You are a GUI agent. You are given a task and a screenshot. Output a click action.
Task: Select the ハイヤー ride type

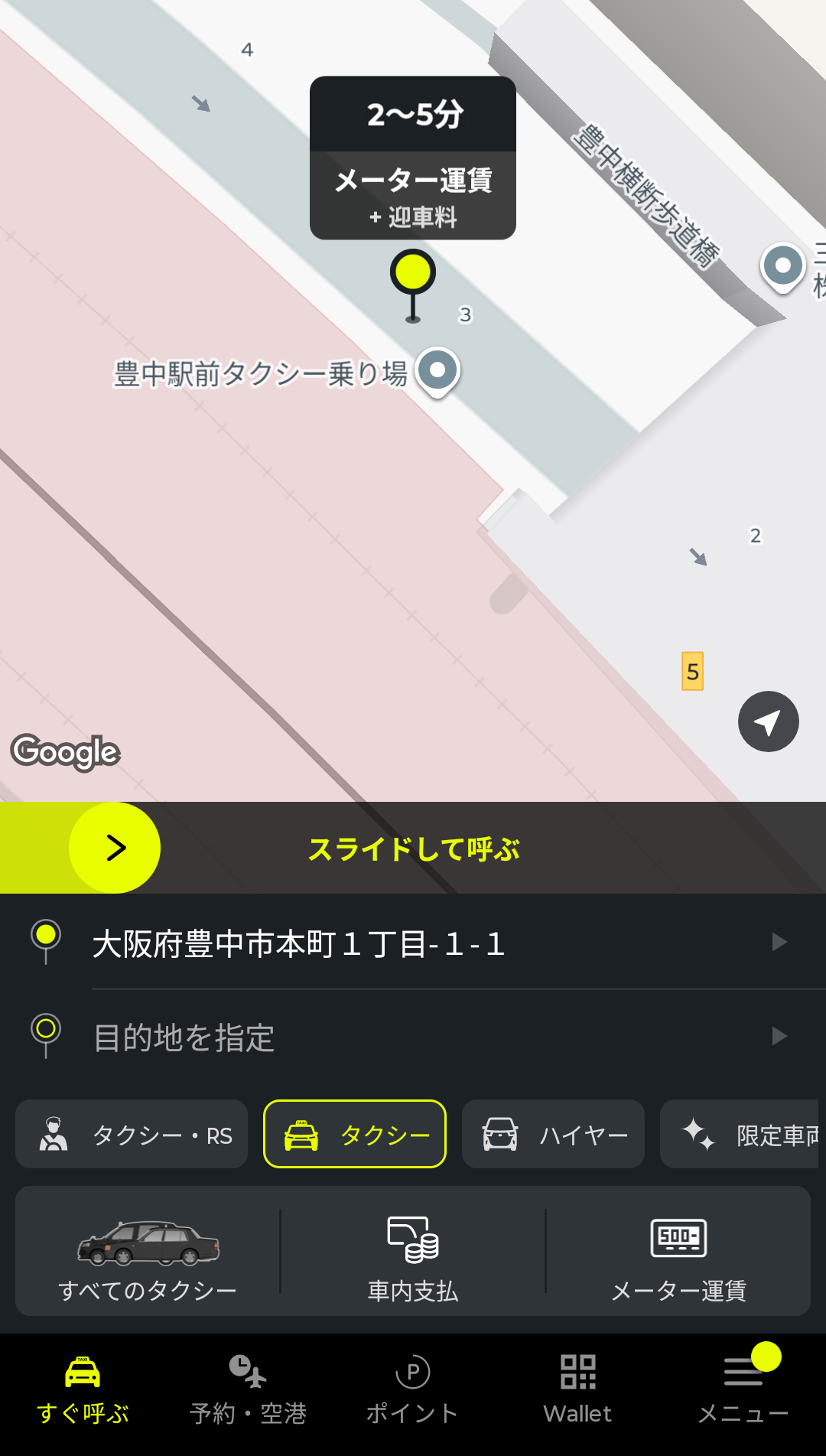tap(553, 1135)
